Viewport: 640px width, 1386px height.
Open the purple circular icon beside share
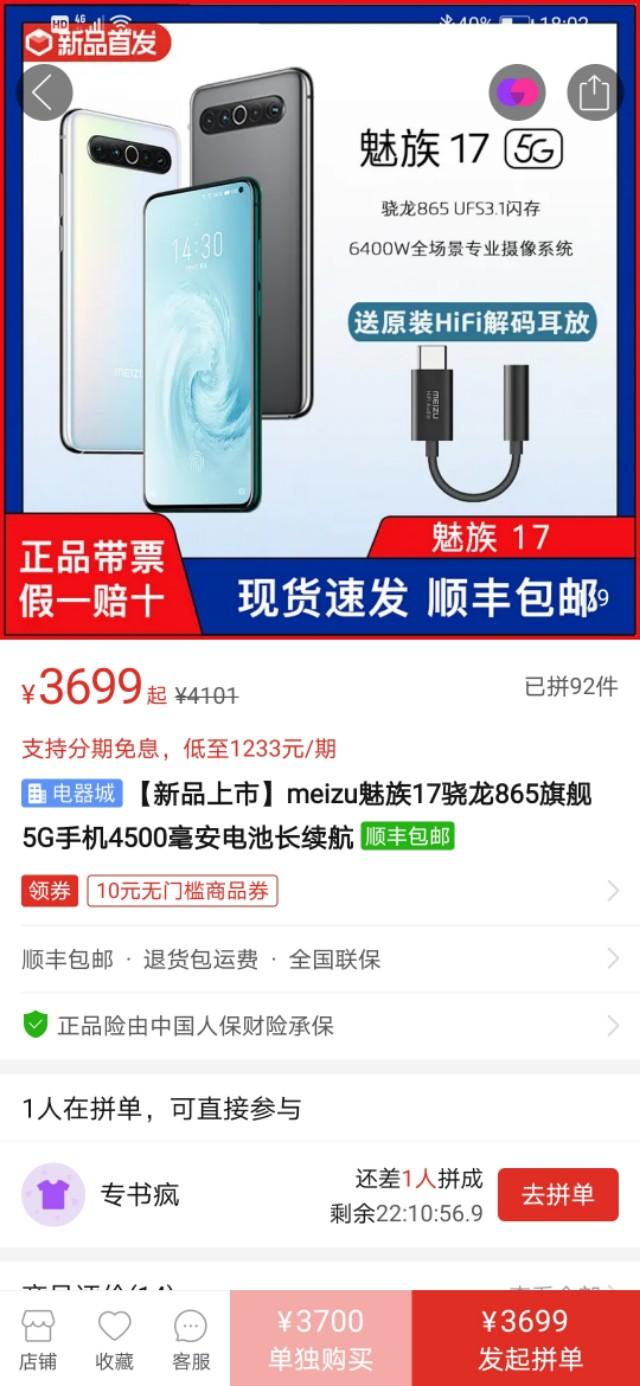(x=517, y=93)
